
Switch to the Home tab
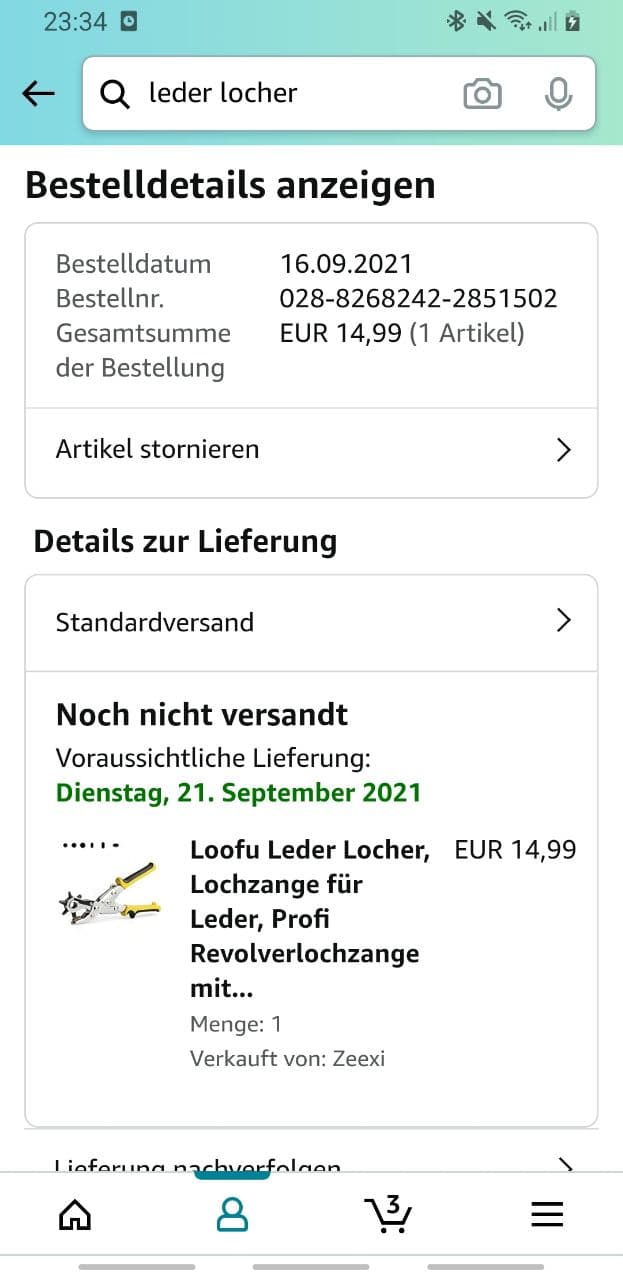tap(75, 1214)
